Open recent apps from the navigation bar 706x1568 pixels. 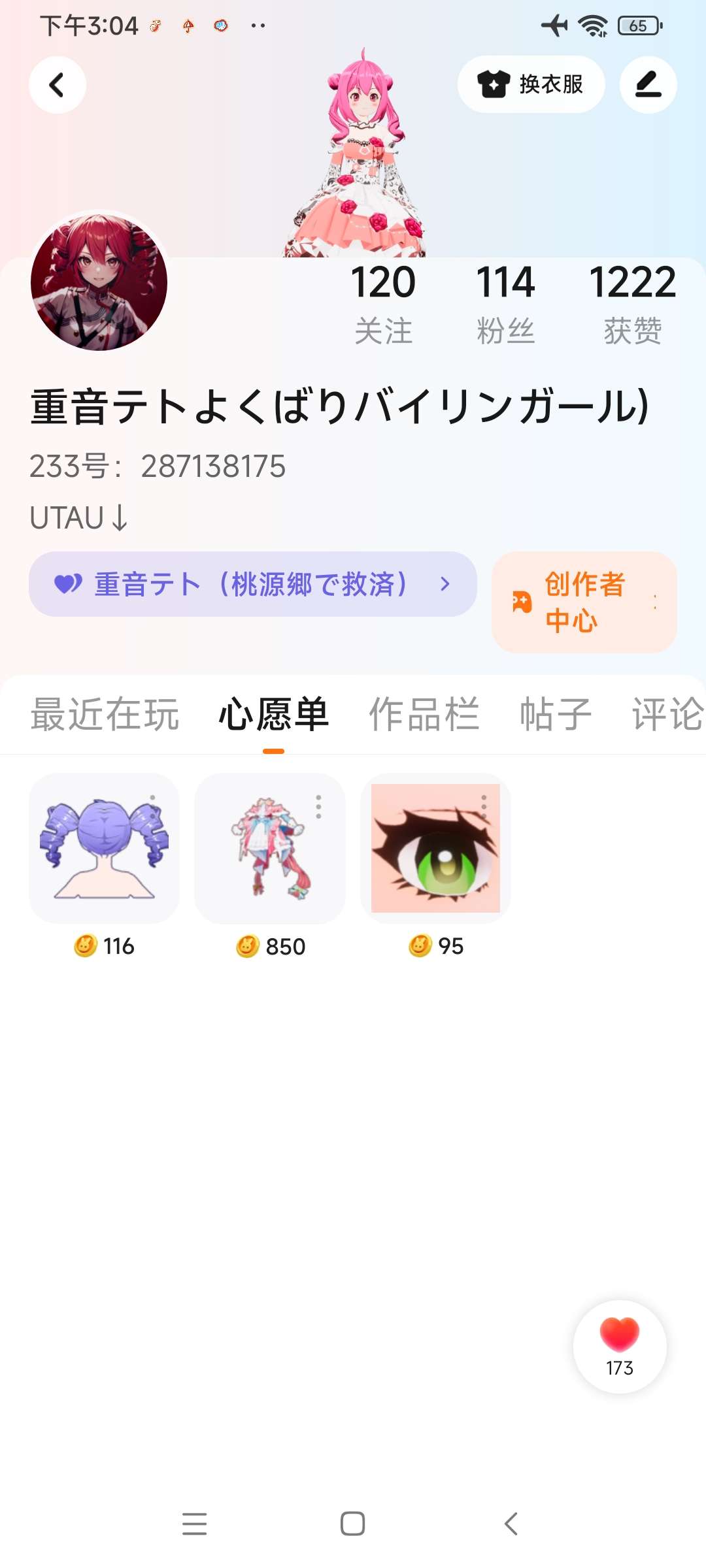click(195, 1524)
